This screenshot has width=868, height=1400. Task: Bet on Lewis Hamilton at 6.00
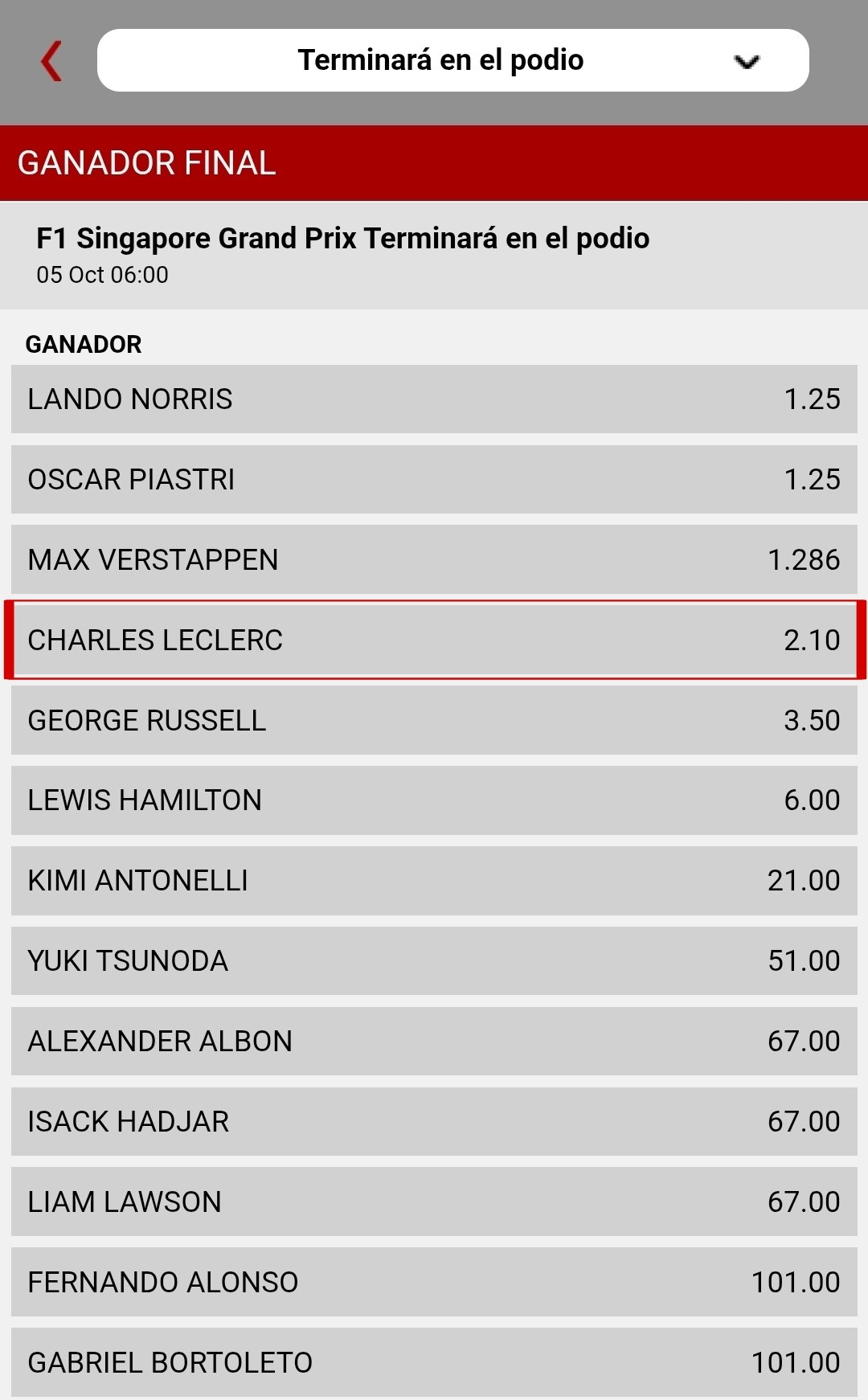[434, 800]
